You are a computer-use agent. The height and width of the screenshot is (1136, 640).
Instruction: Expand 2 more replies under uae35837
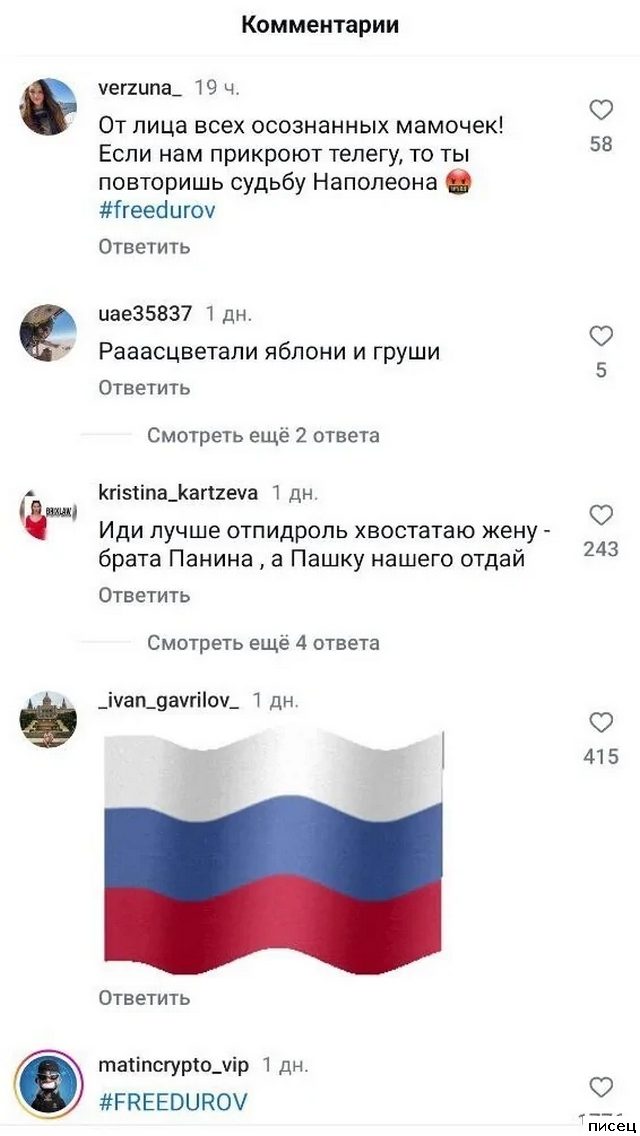(x=263, y=435)
